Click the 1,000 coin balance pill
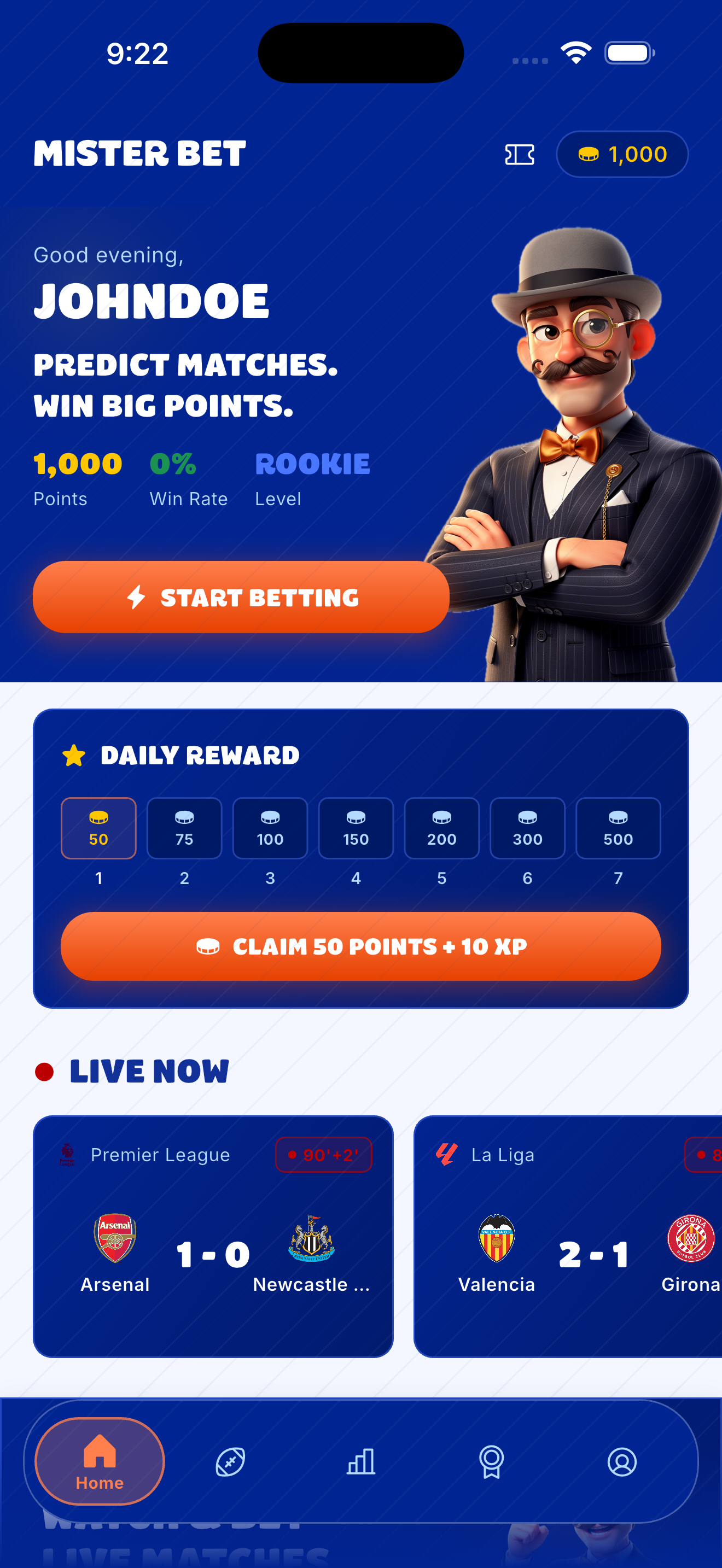This screenshot has height=1568, width=722. click(622, 154)
